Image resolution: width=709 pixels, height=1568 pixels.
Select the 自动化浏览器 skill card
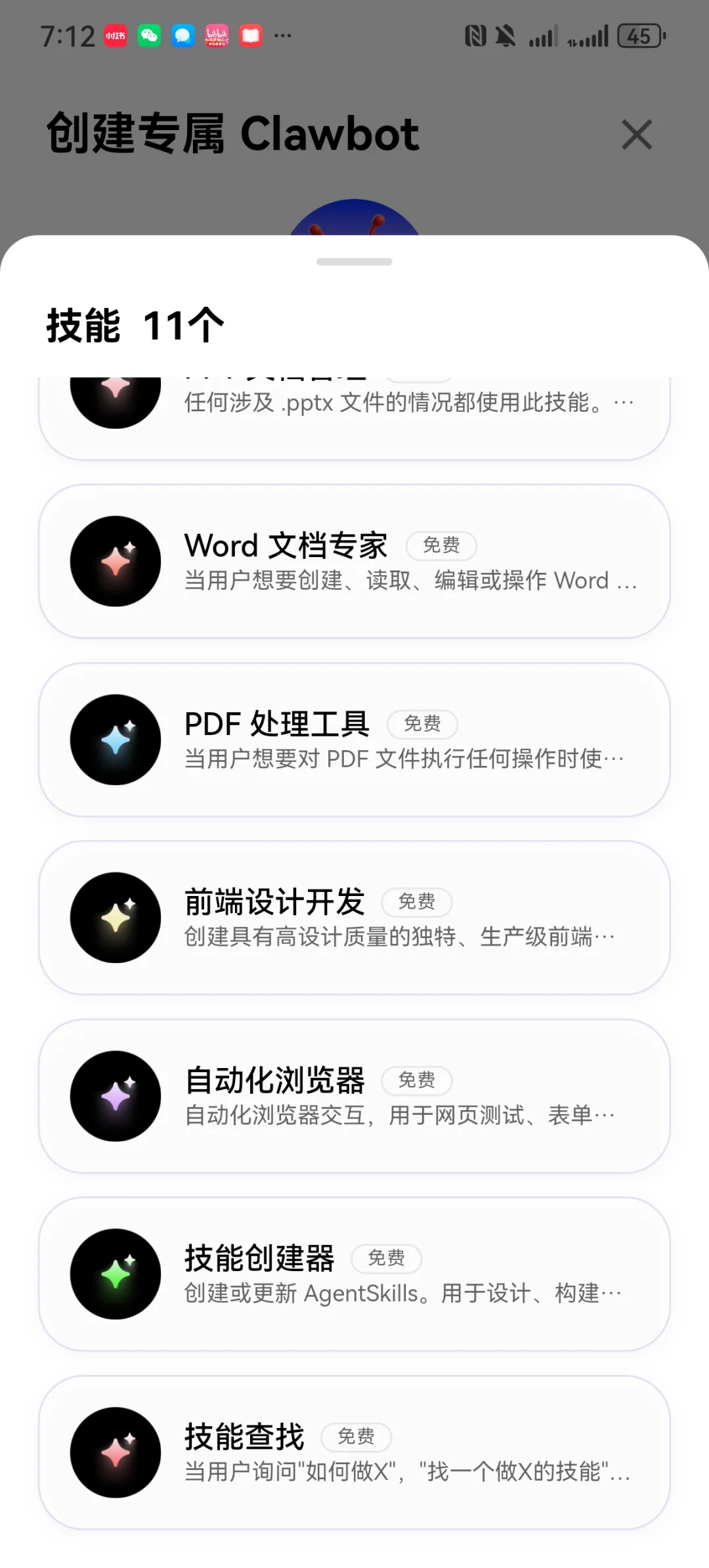coord(354,1096)
